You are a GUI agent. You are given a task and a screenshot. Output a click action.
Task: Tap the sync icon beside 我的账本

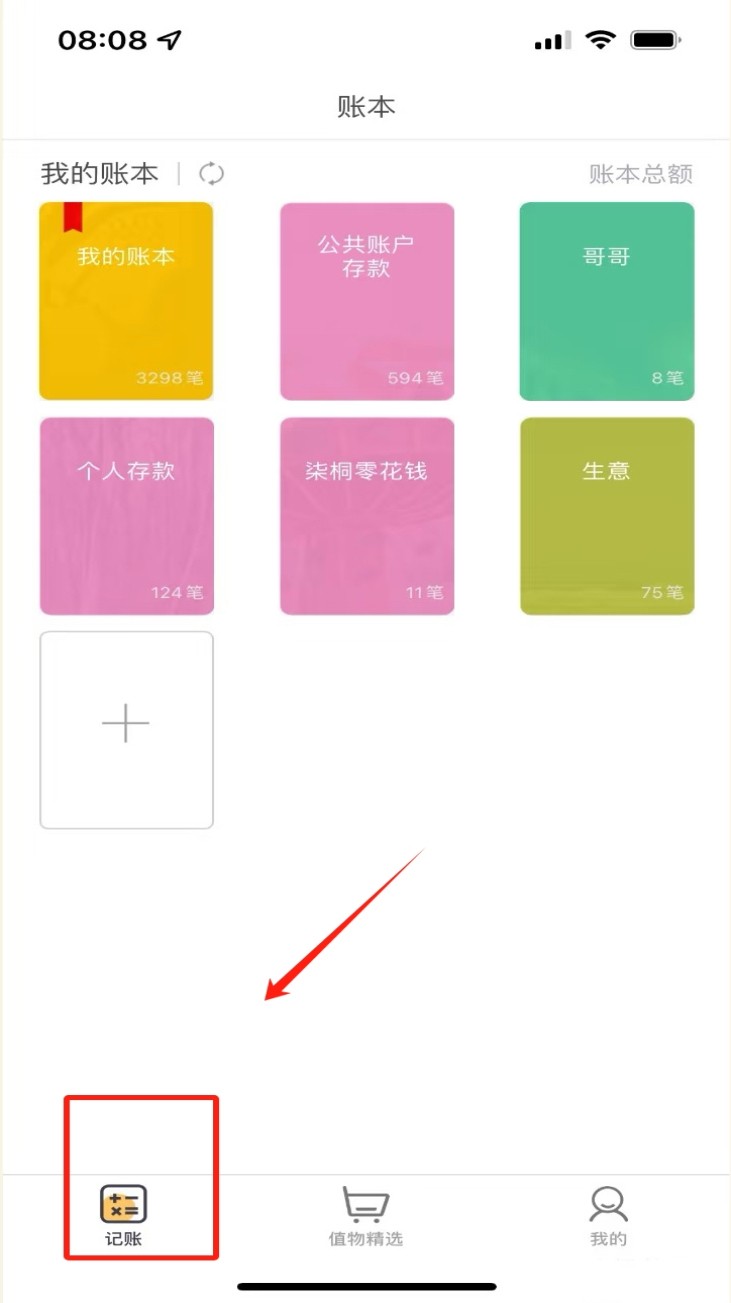211,174
